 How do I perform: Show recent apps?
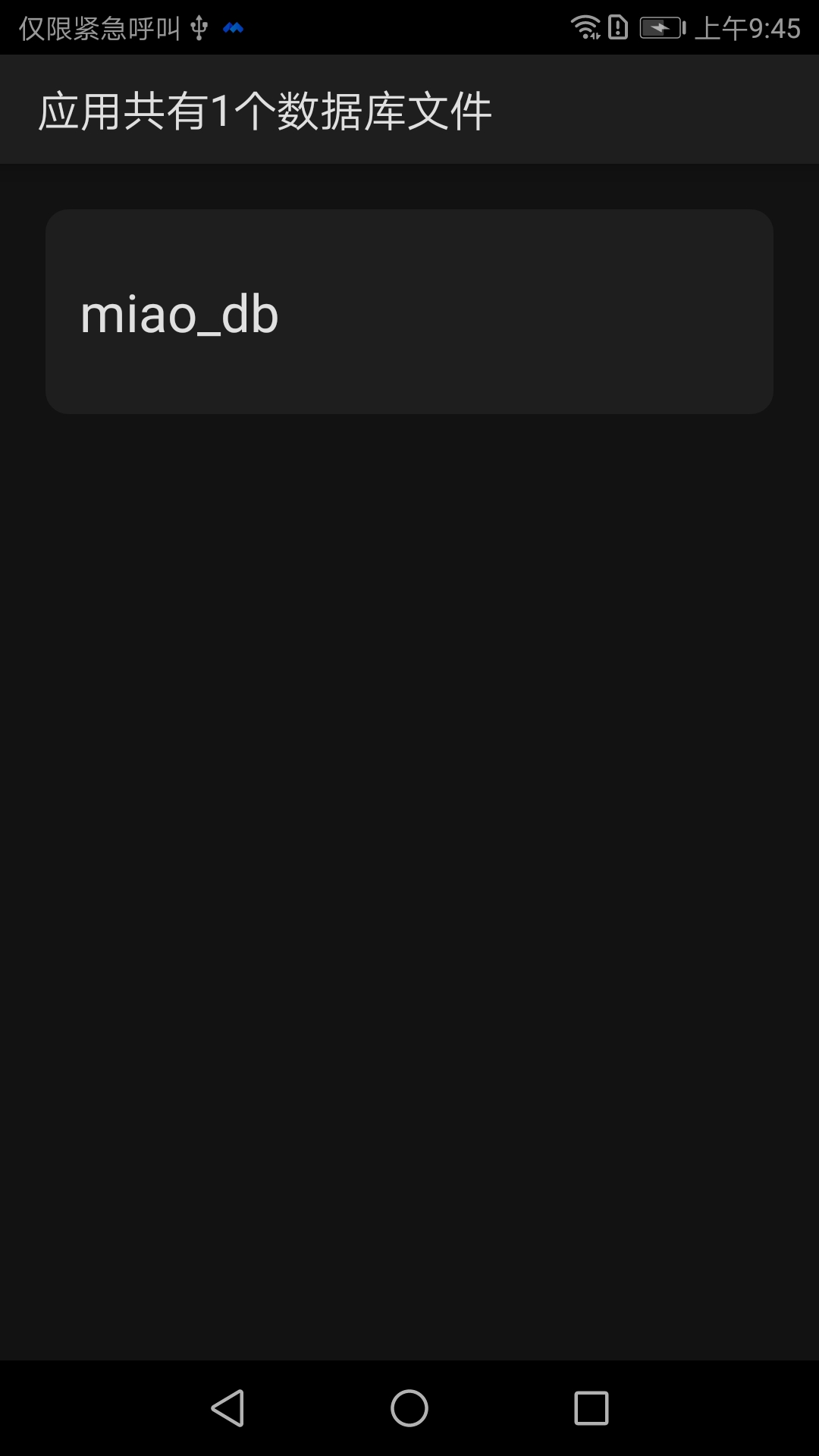coord(591,1408)
